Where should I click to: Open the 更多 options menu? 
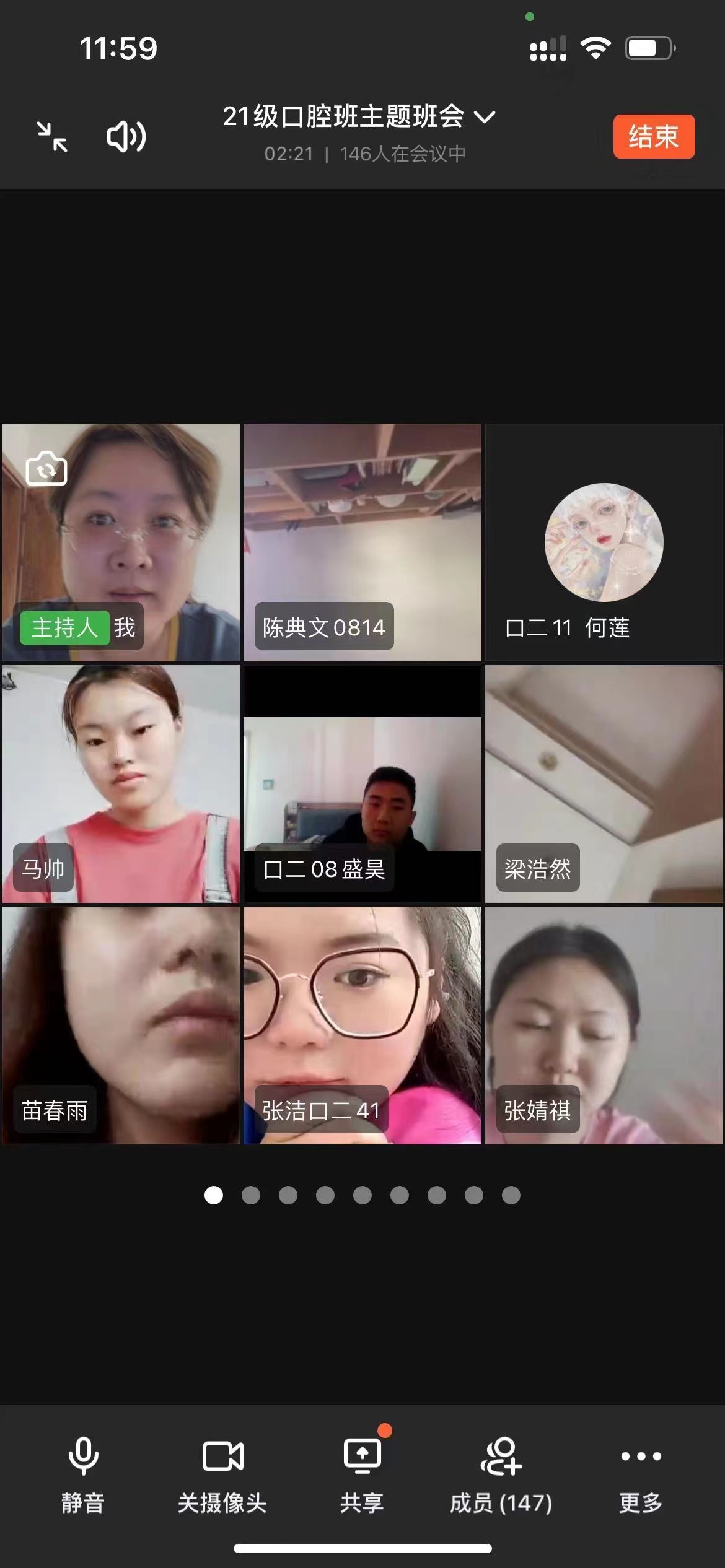pyautogui.click(x=641, y=1474)
